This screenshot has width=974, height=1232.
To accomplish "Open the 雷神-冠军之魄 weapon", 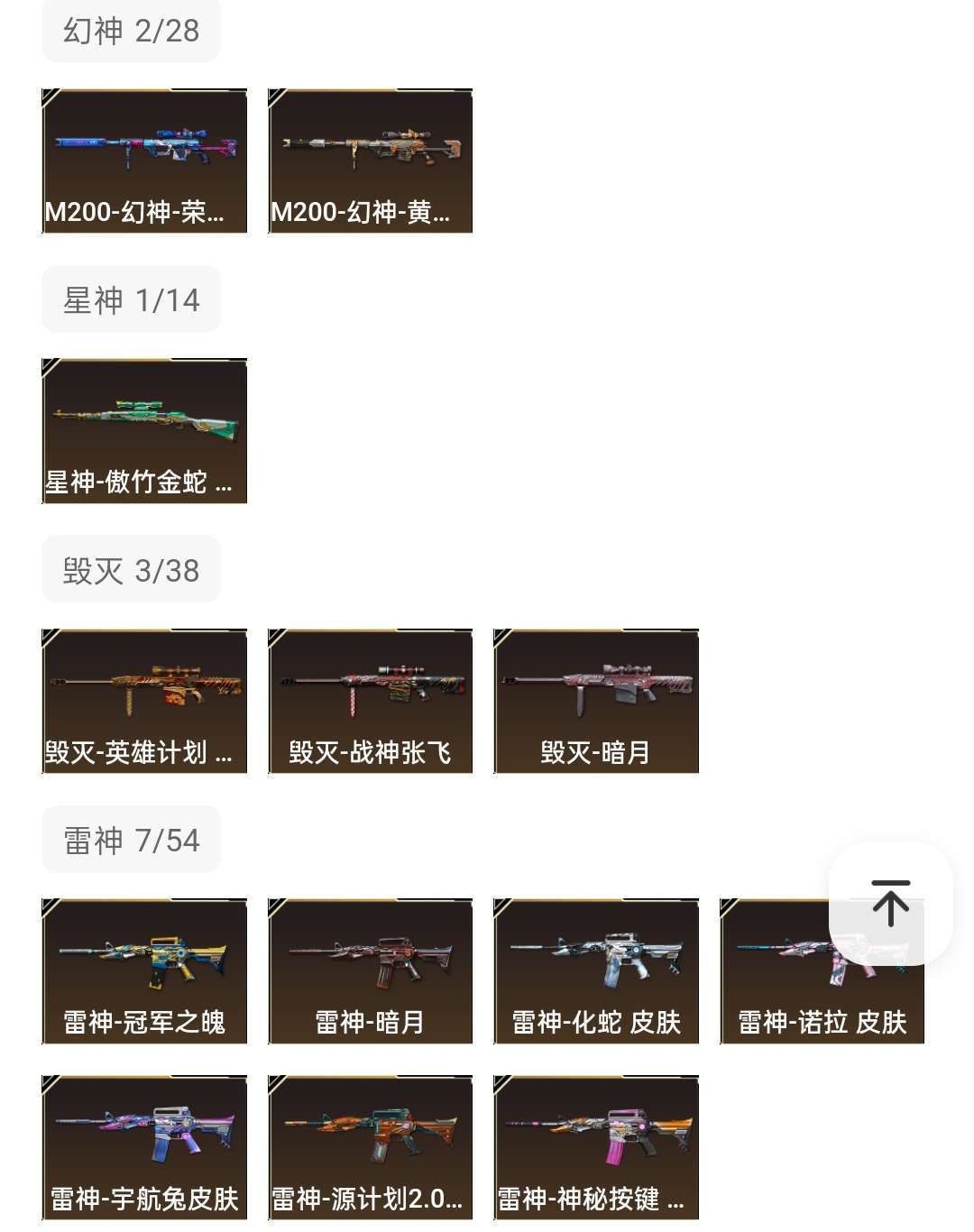I will point(144,970).
